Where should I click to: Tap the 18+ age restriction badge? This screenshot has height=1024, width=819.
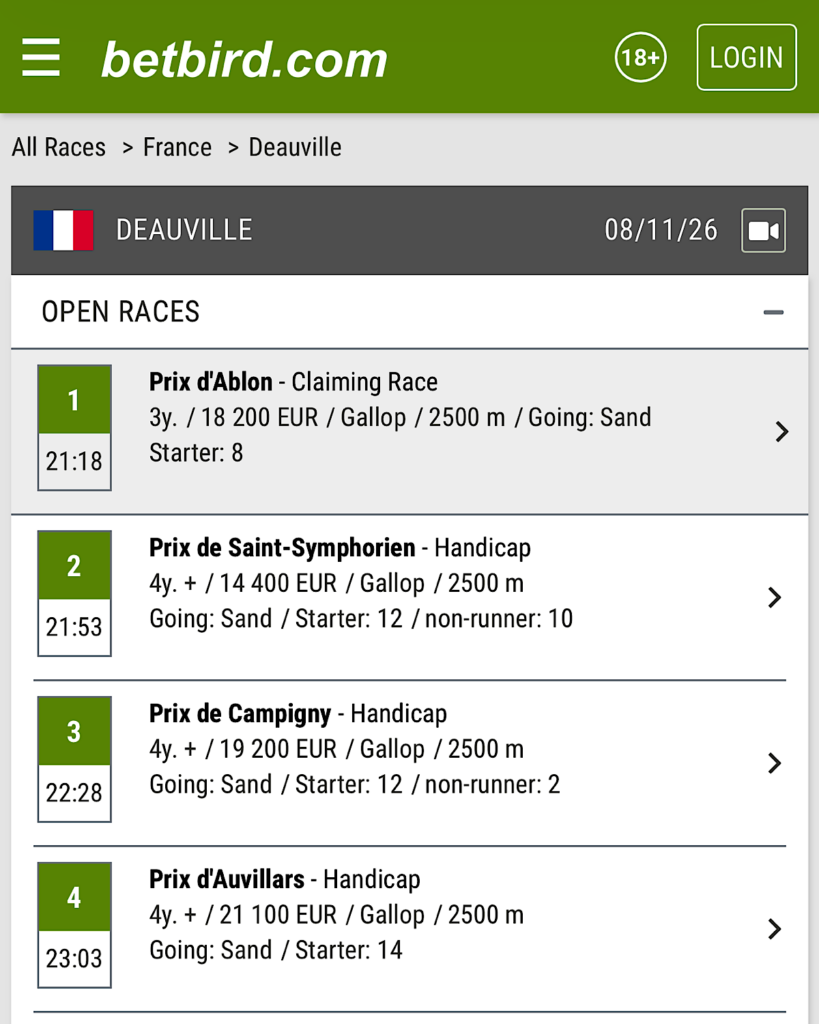click(x=640, y=57)
